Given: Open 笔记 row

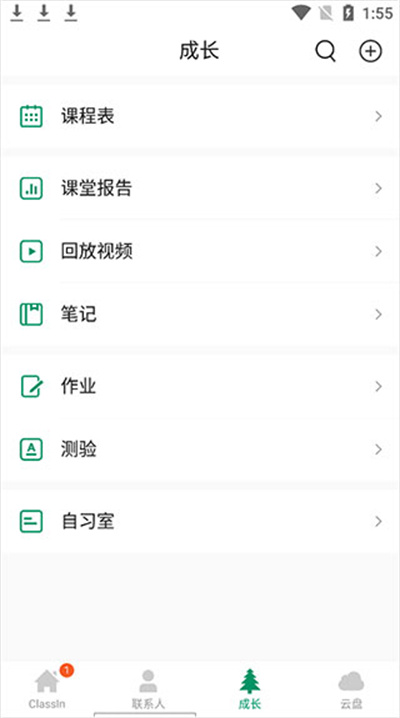Looking at the screenshot, I should point(200,315).
